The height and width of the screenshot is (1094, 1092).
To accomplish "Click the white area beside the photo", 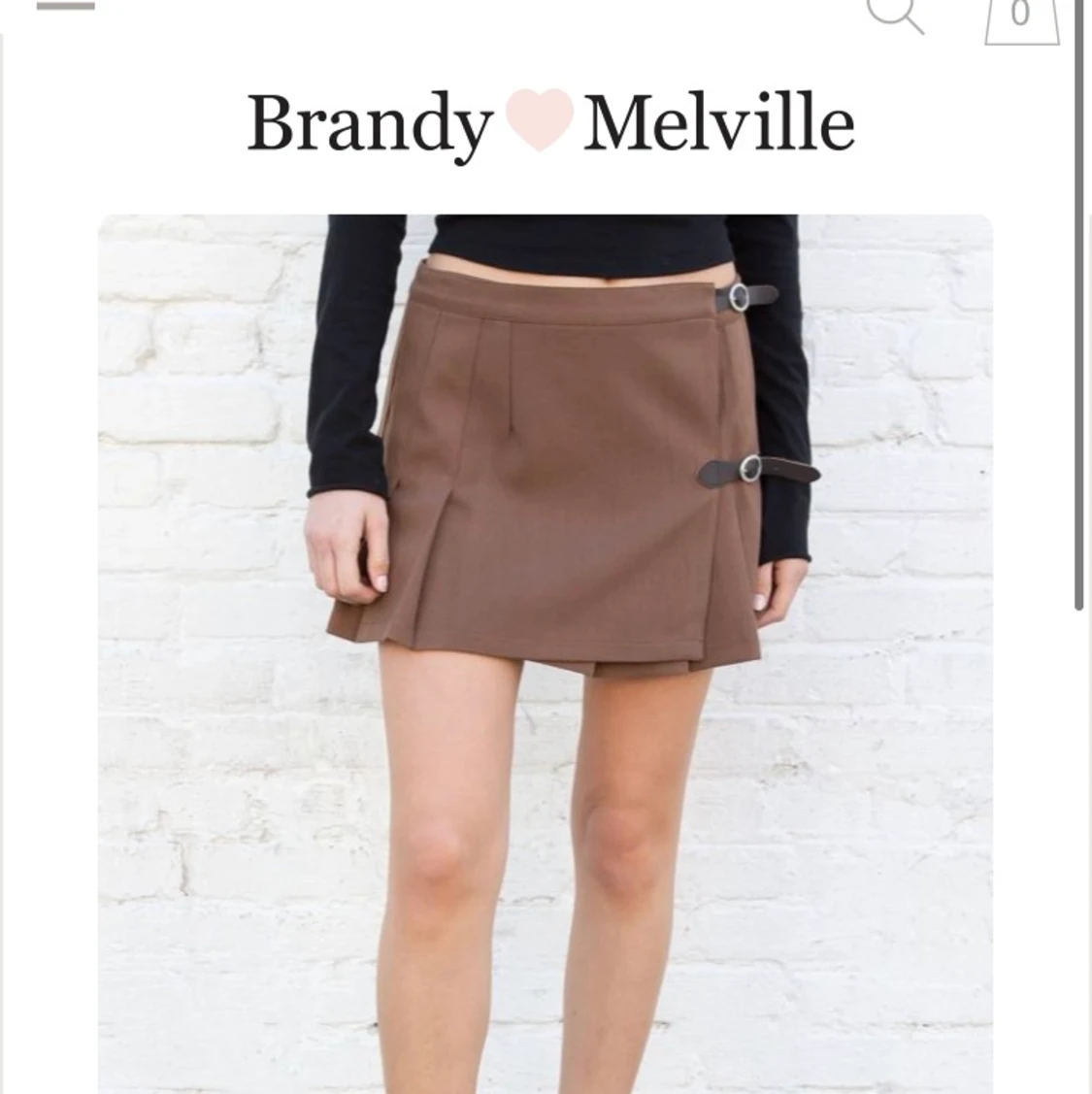I will tap(49, 582).
